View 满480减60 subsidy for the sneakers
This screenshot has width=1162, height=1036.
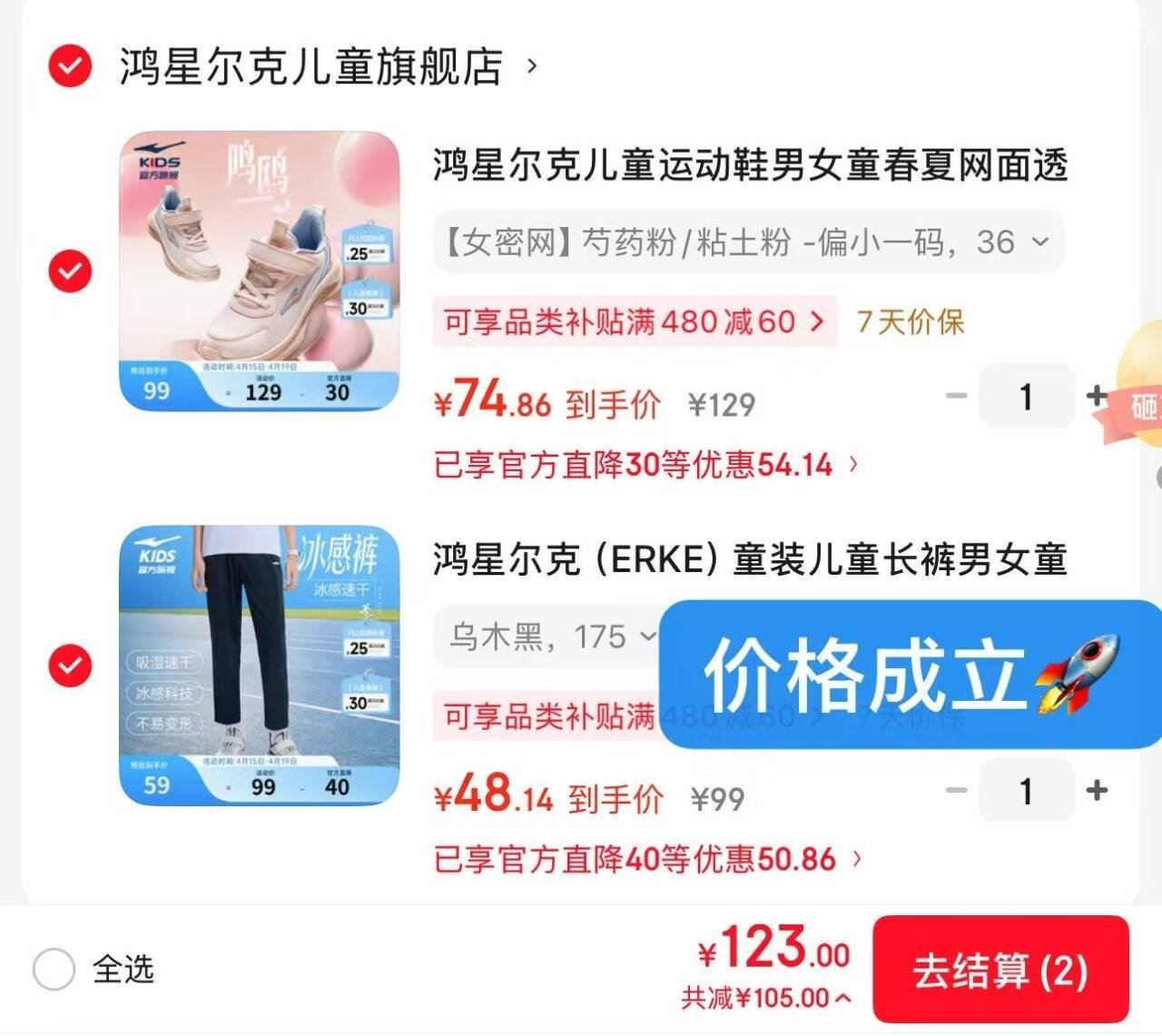point(634,321)
